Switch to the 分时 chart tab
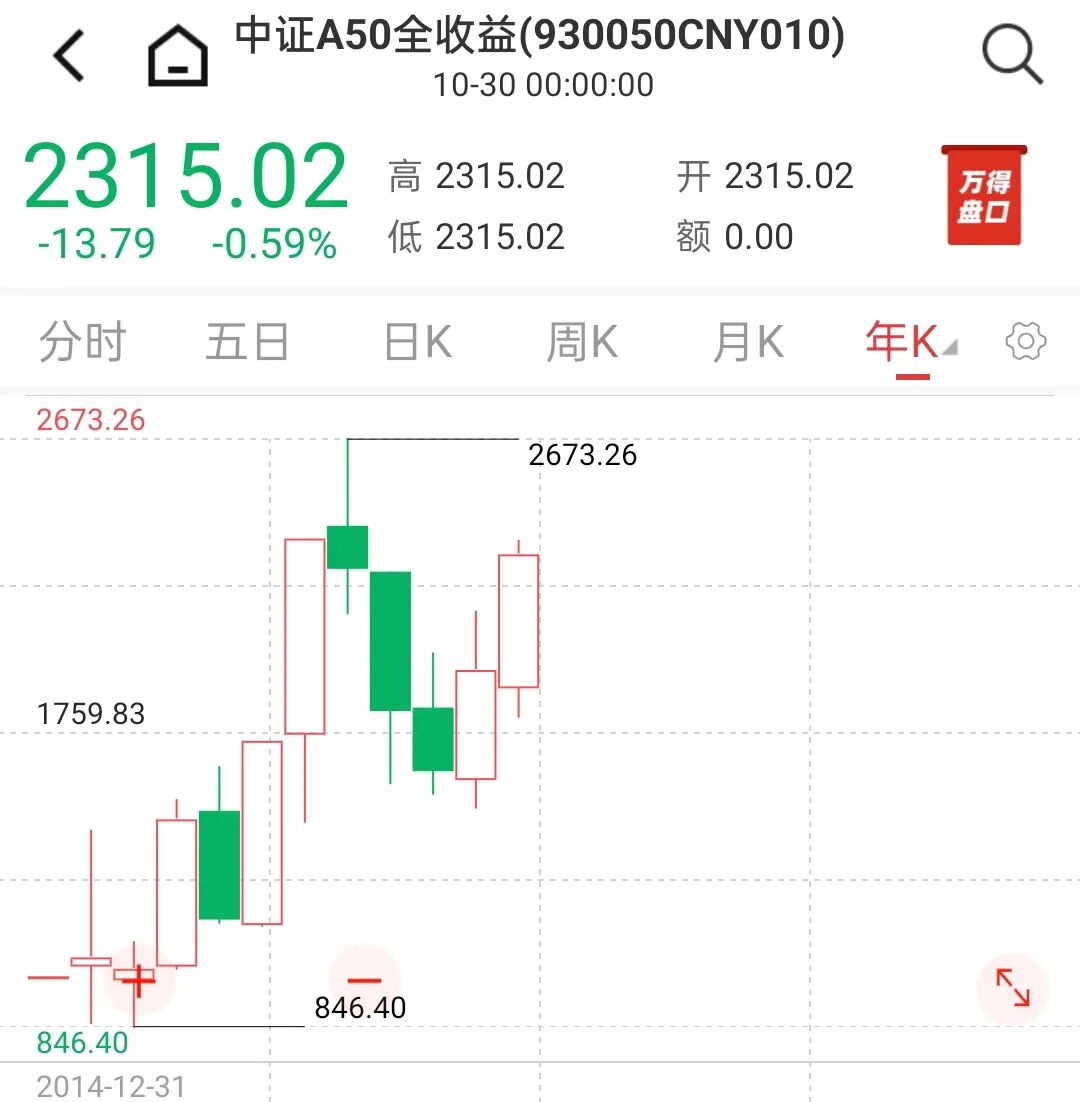The image size is (1080, 1102). click(82, 343)
